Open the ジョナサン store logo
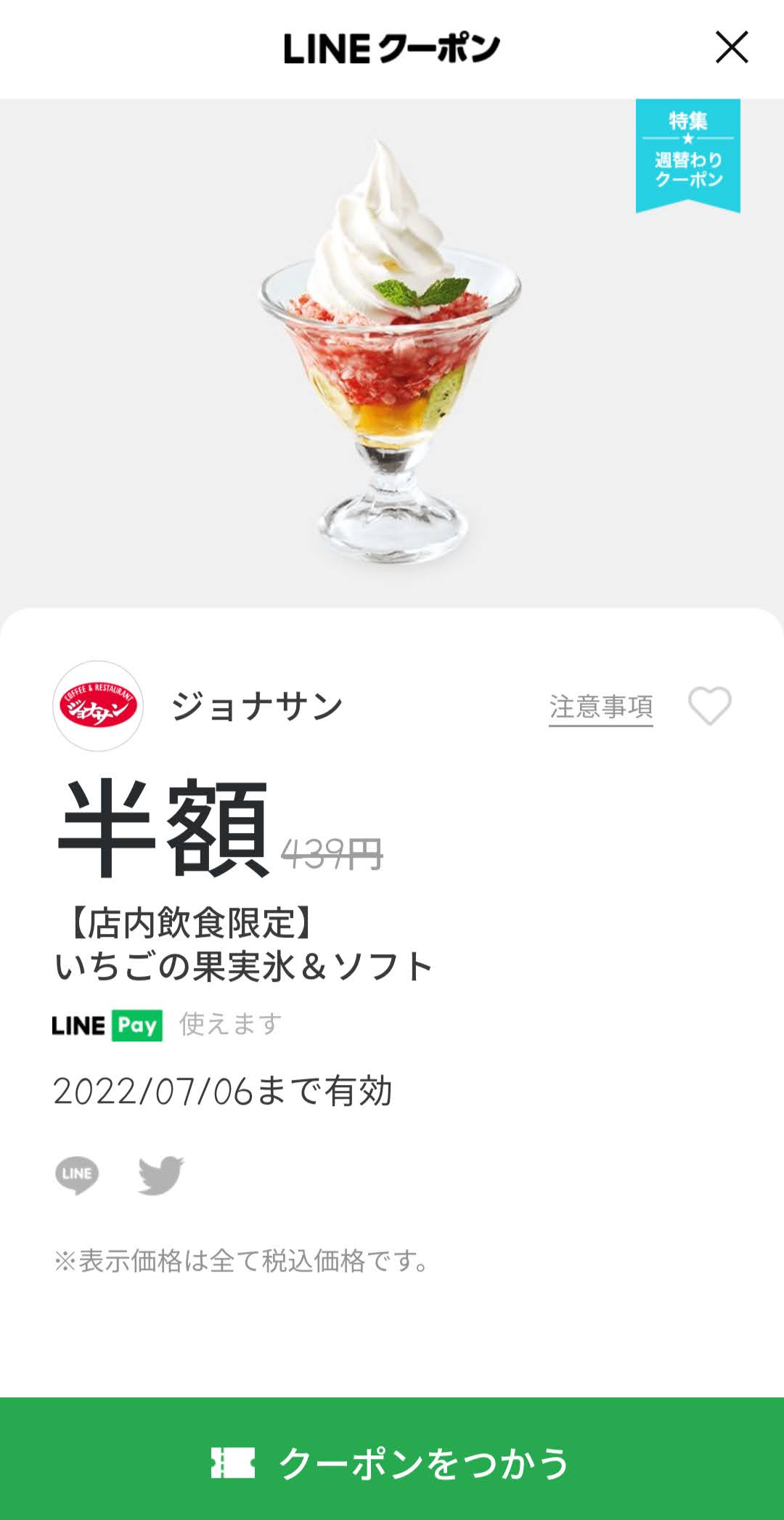Viewport: 784px width, 1520px height. [98, 706]
